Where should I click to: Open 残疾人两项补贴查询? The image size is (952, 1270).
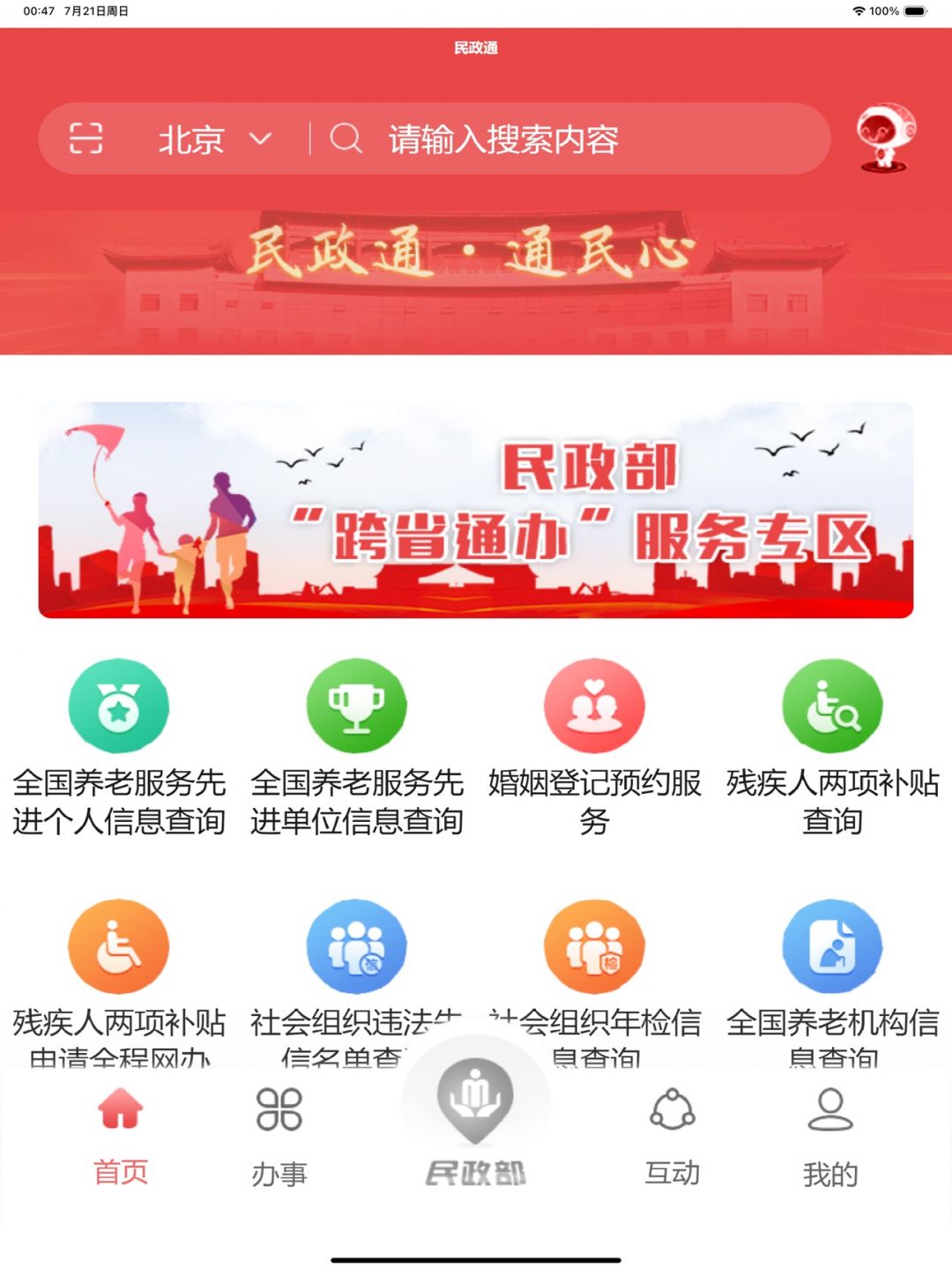click(x=833, y=745)
